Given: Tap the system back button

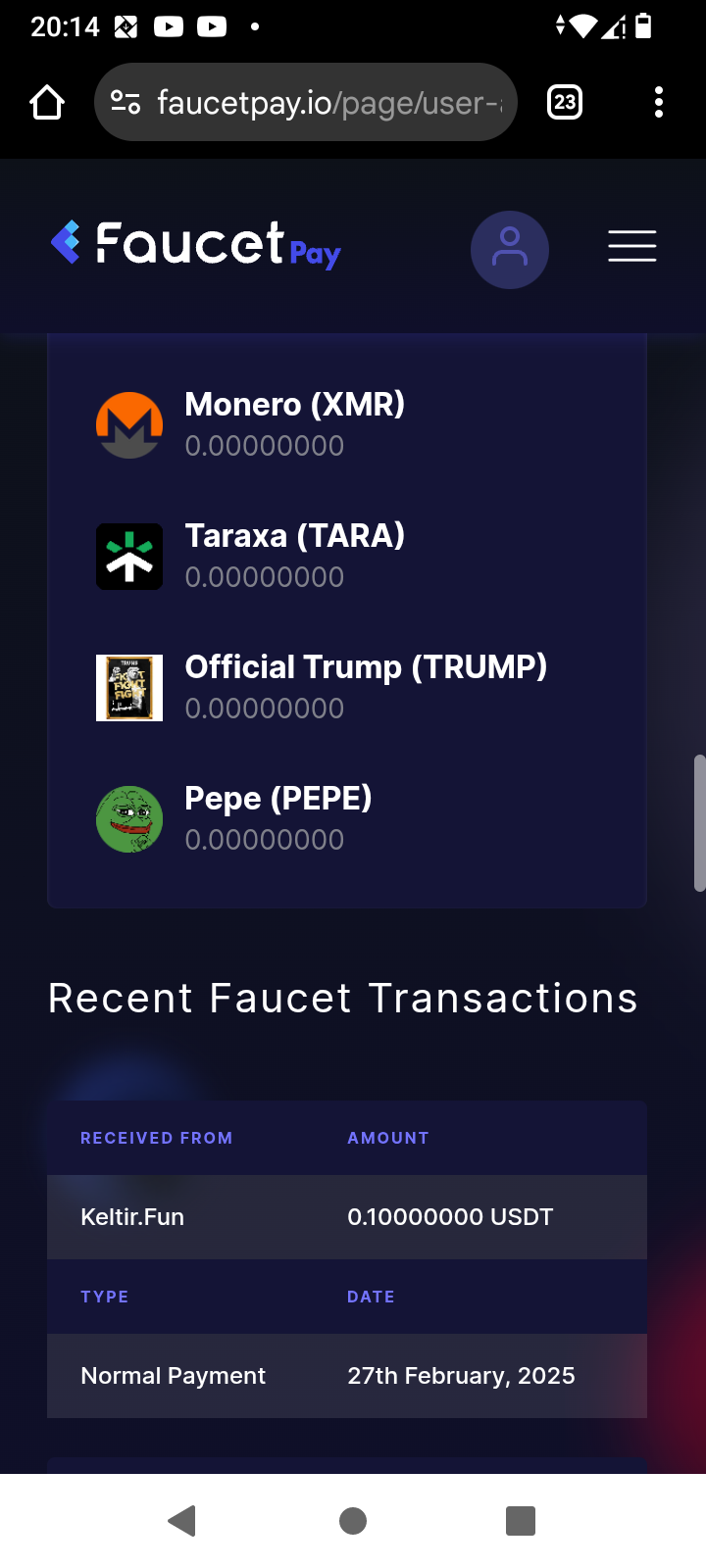Looking at the screenshot, I should coord(182,1521).
